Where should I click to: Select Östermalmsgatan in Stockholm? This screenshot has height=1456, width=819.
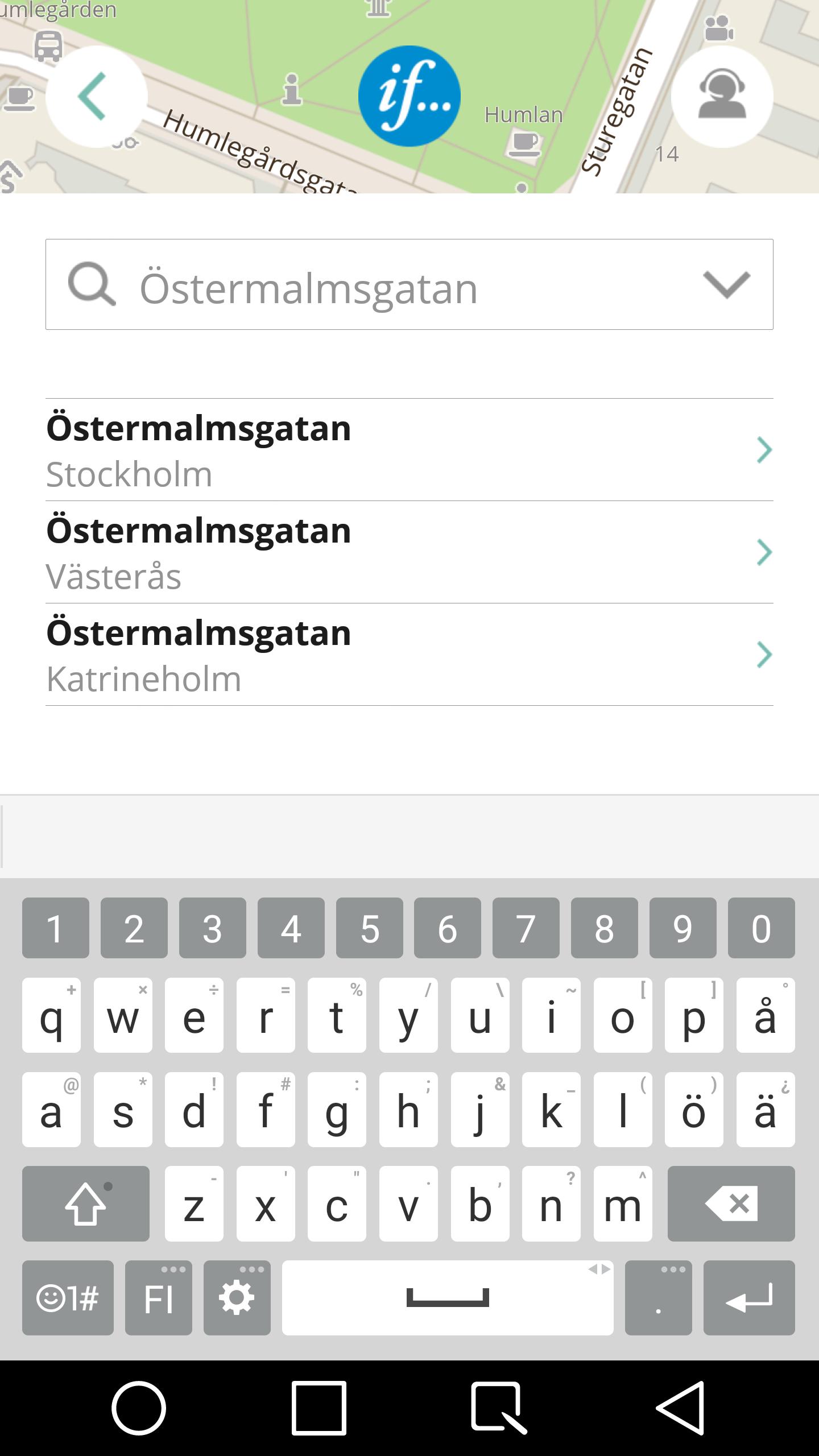point(408,450)
